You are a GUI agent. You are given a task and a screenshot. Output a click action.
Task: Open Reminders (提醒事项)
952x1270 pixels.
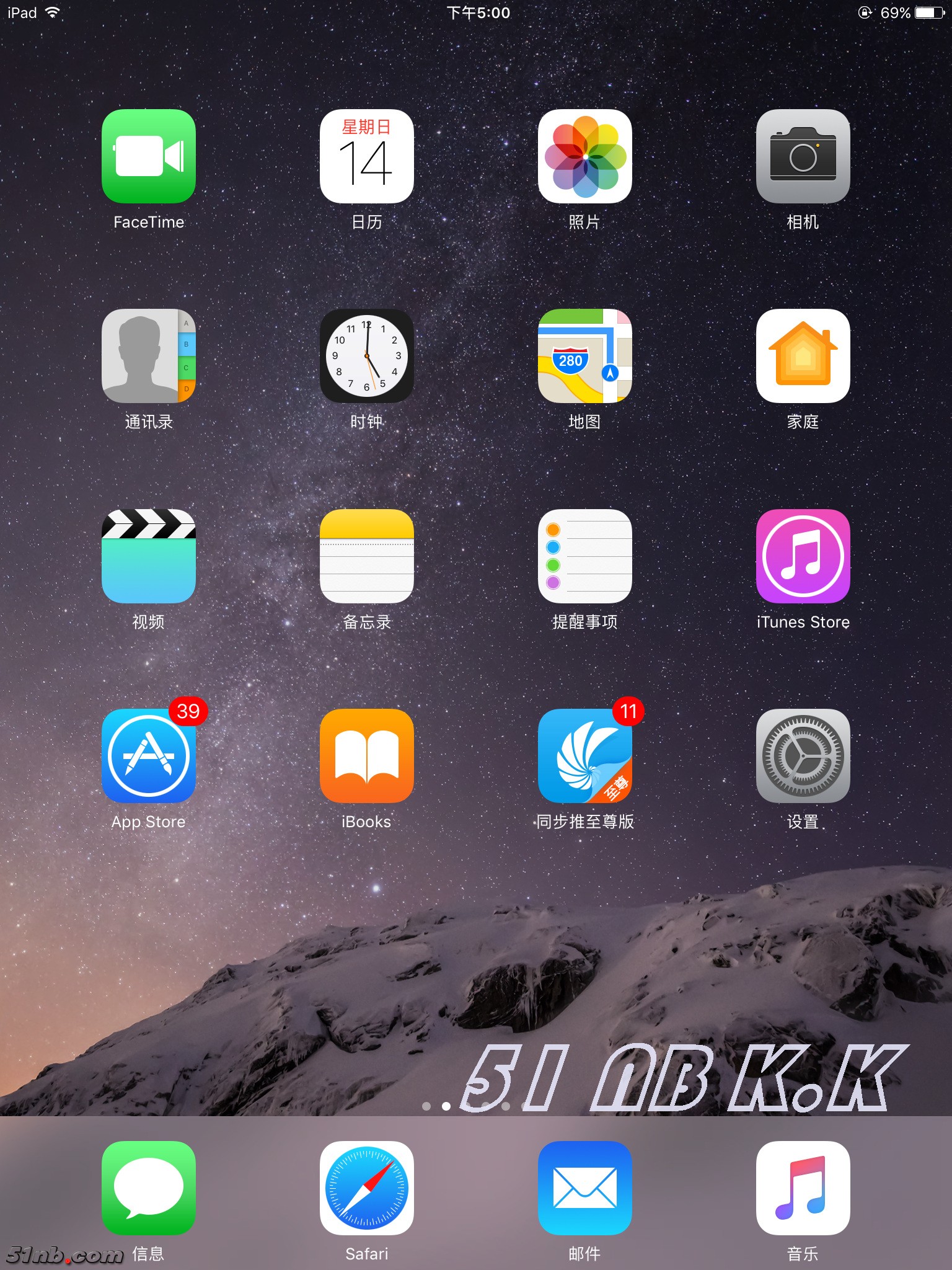pos(585,556)
